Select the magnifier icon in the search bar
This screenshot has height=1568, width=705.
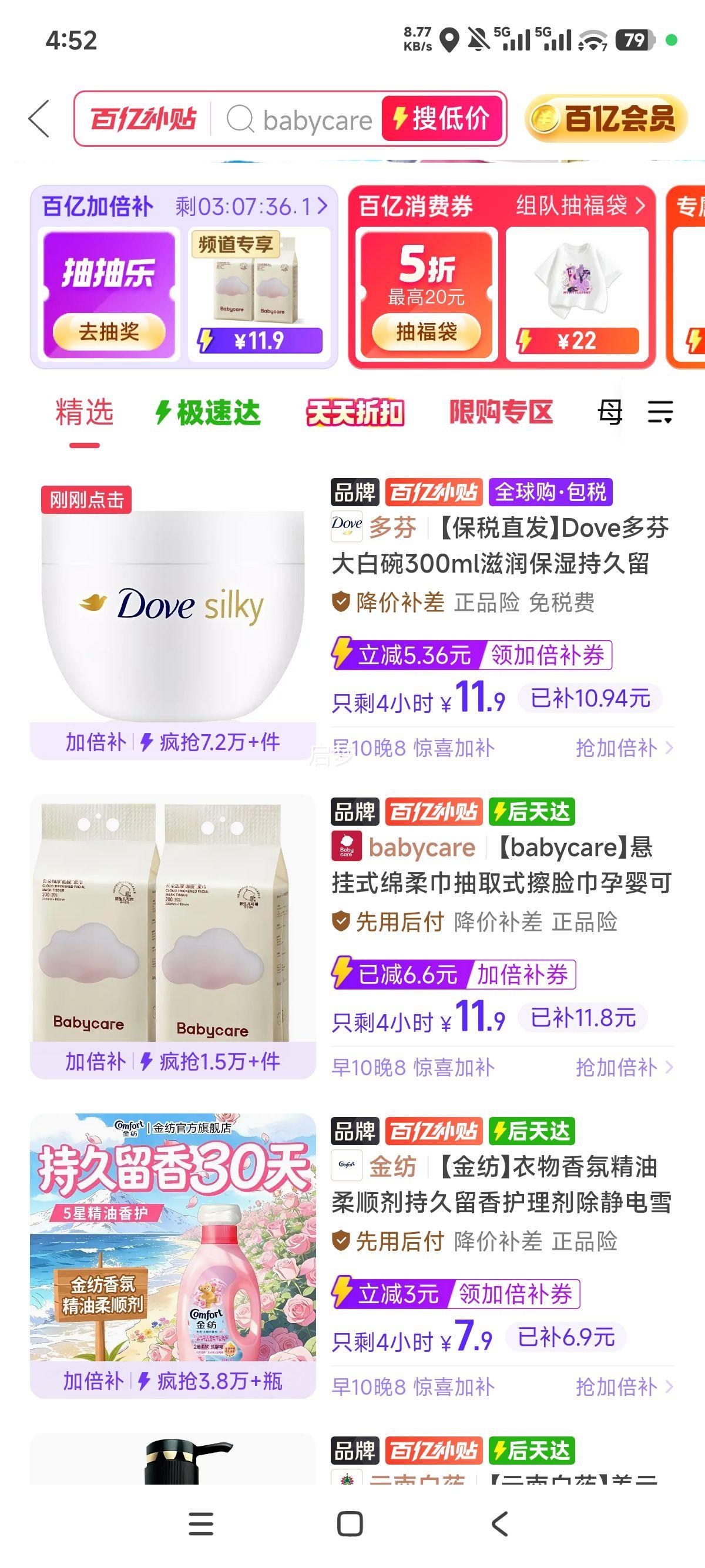pyautogui.click(x=243, y=119)
